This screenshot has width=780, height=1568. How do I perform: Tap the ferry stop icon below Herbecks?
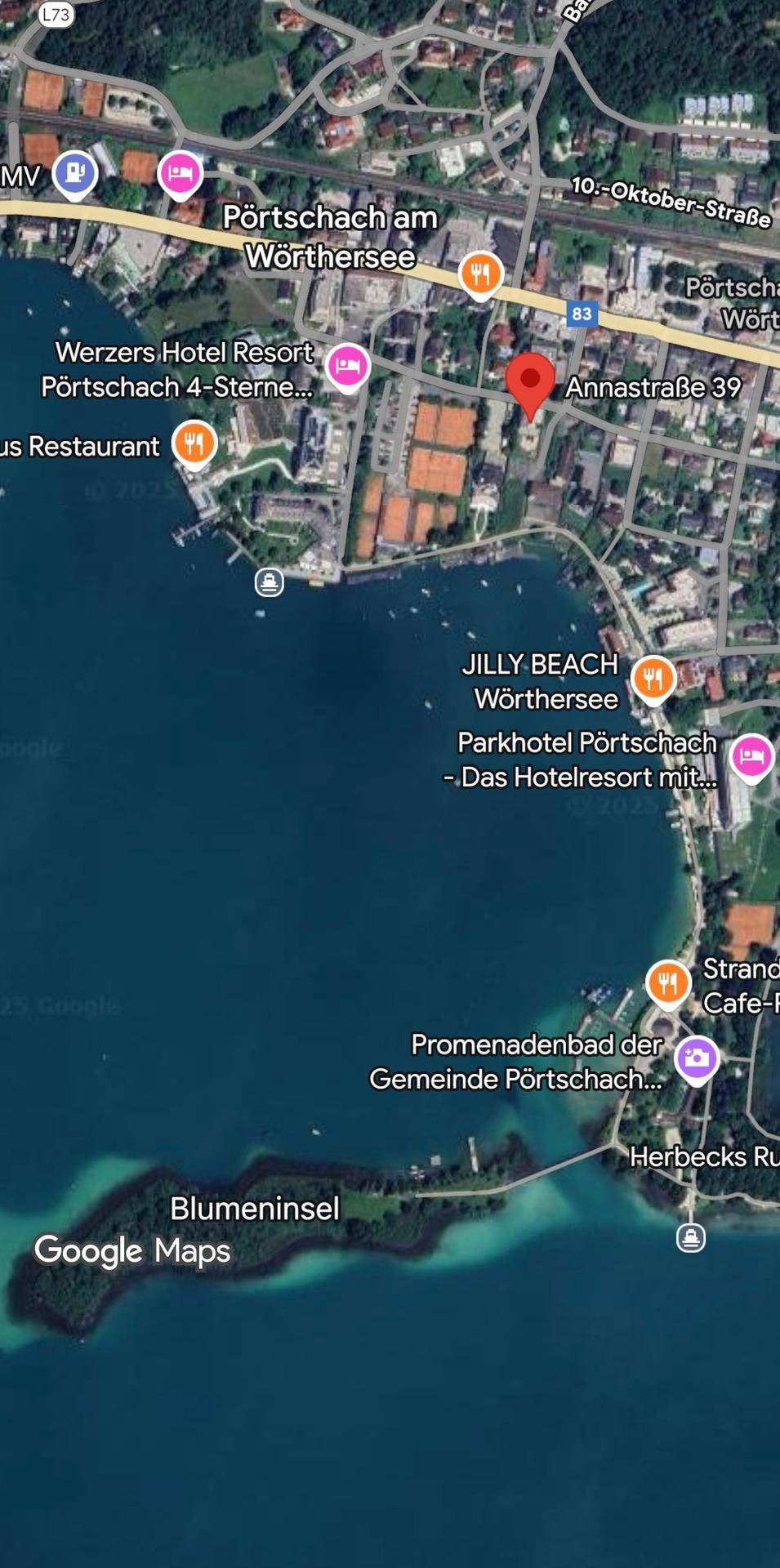click(x=691, y=1238)
